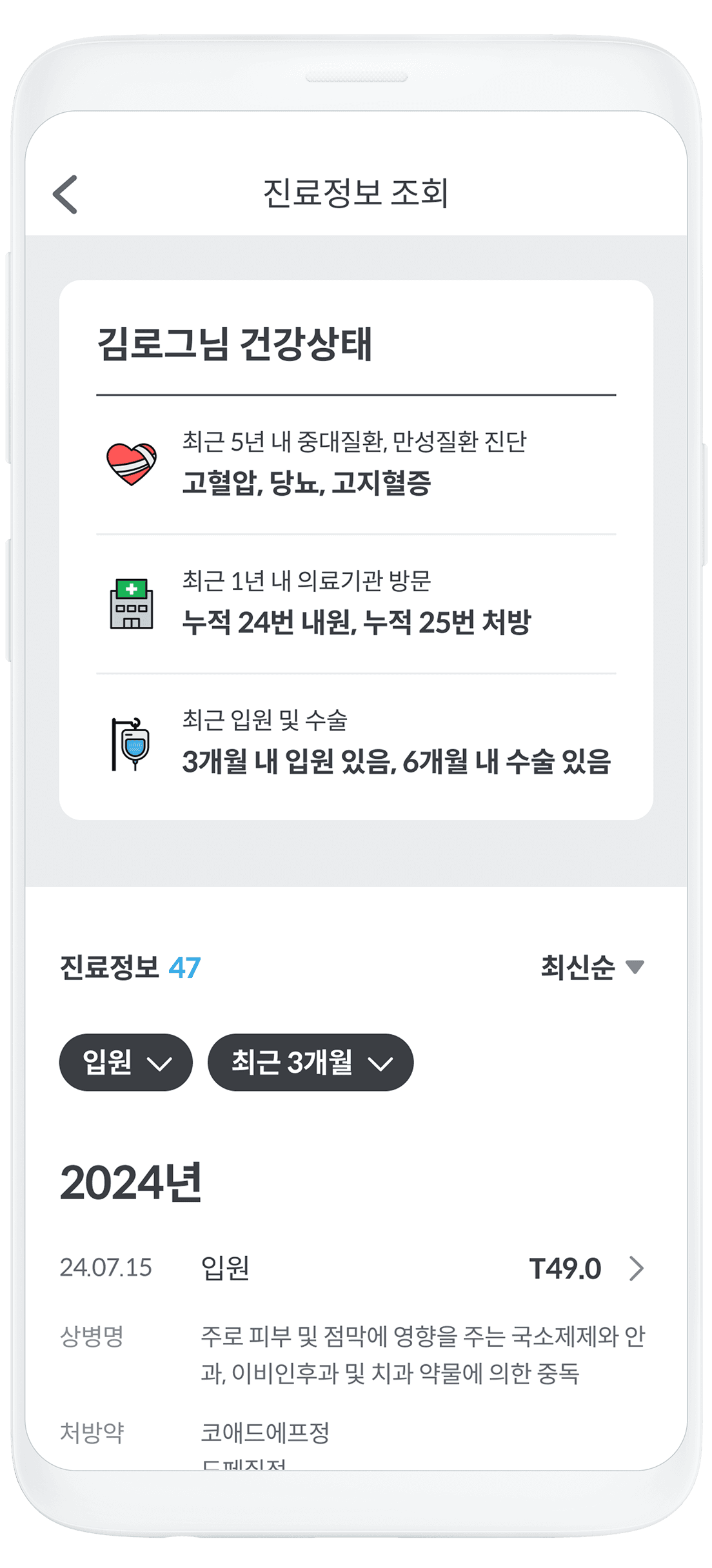Open the 입원 filter chip
This screenshot has width=712, height=1568.
point(126,1063)
